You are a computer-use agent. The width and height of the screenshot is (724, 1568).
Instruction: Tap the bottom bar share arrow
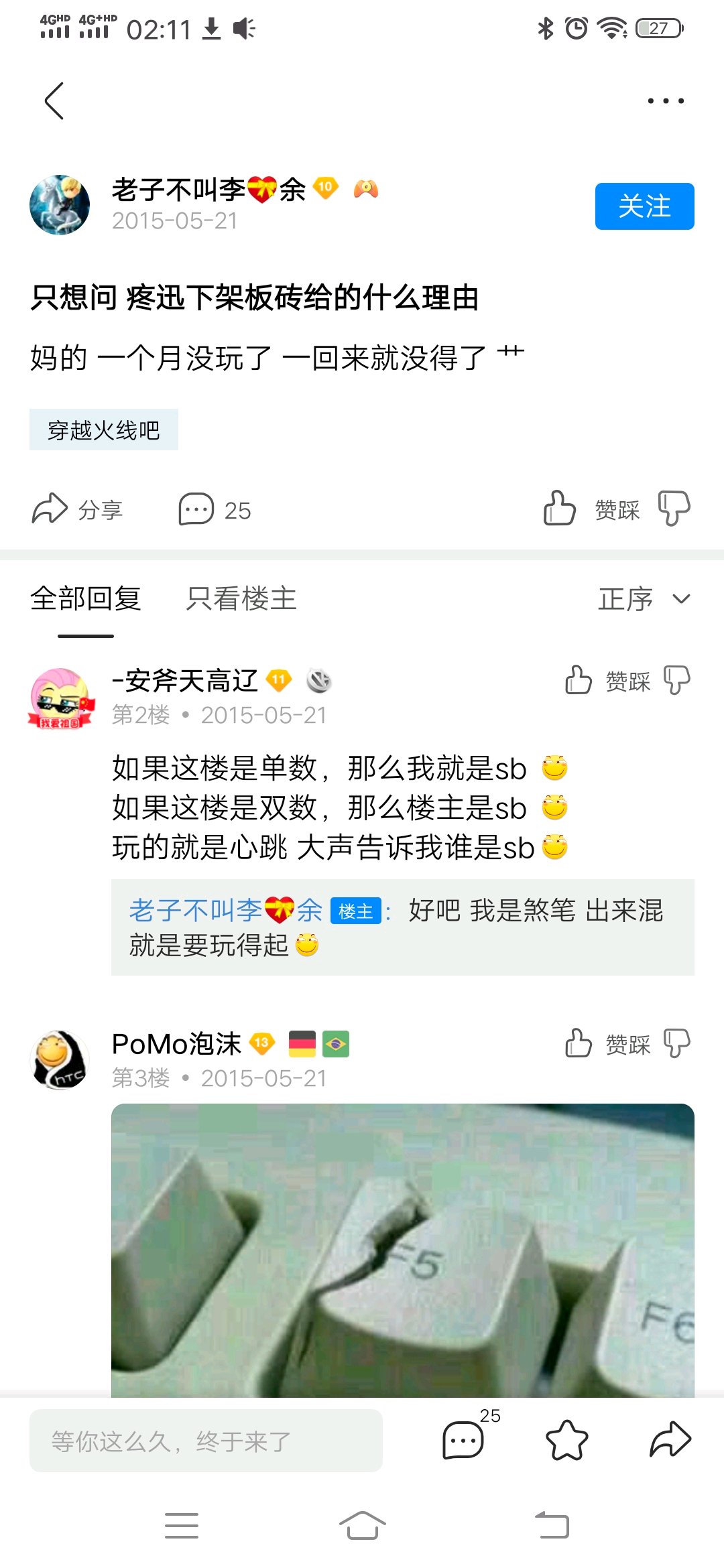tap(670, 1439)
